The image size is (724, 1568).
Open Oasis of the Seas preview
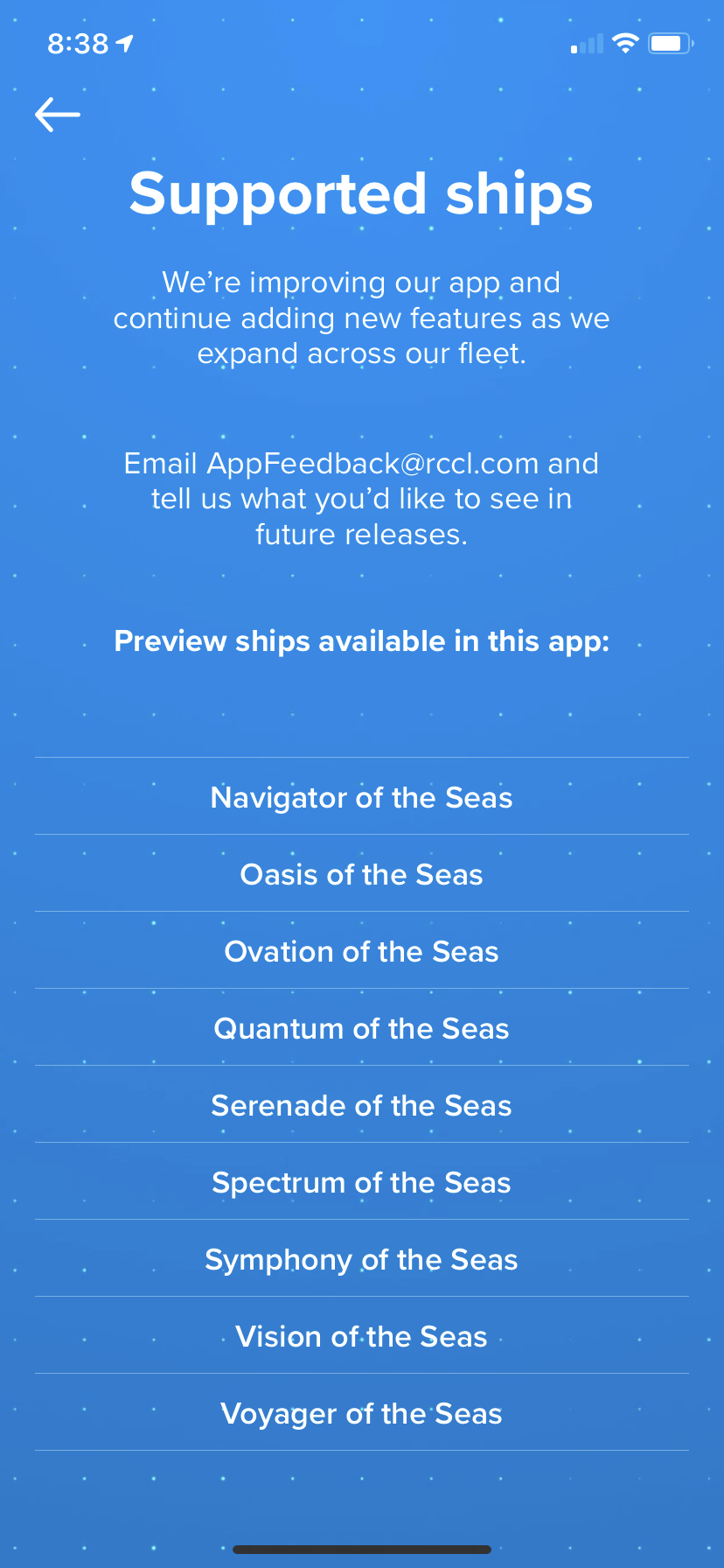tap(362, 873)
